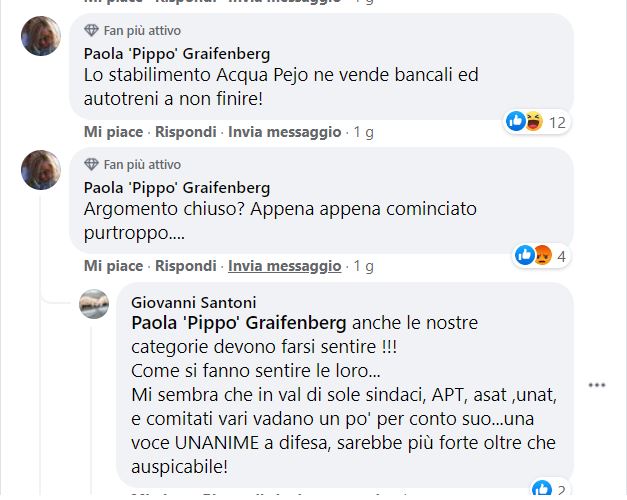Viewport: 627px width, 500px height.
Task: Like the 'Argomento chiuso?' comment
Action: pyautogui.click(x=113, y=265)
